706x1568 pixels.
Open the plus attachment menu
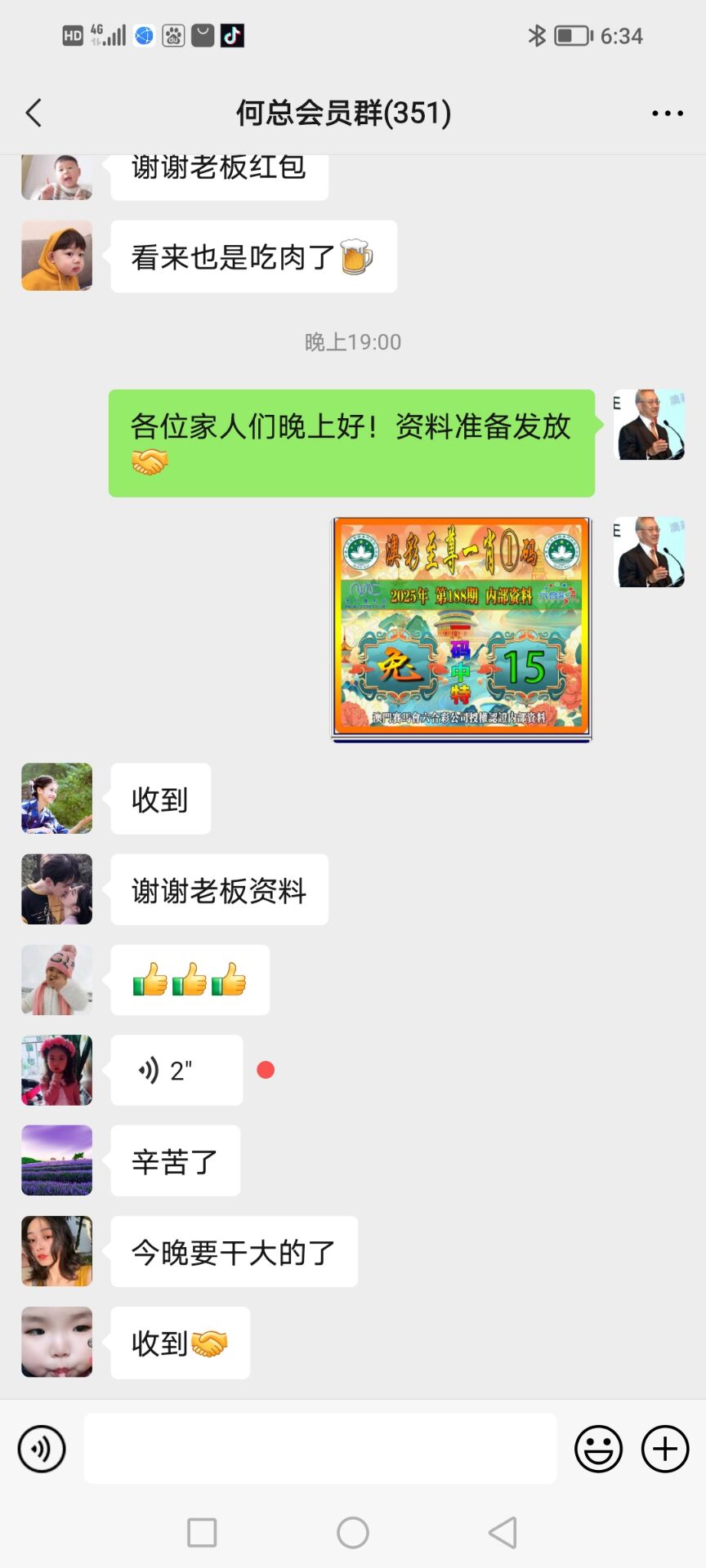(665, 1449)
